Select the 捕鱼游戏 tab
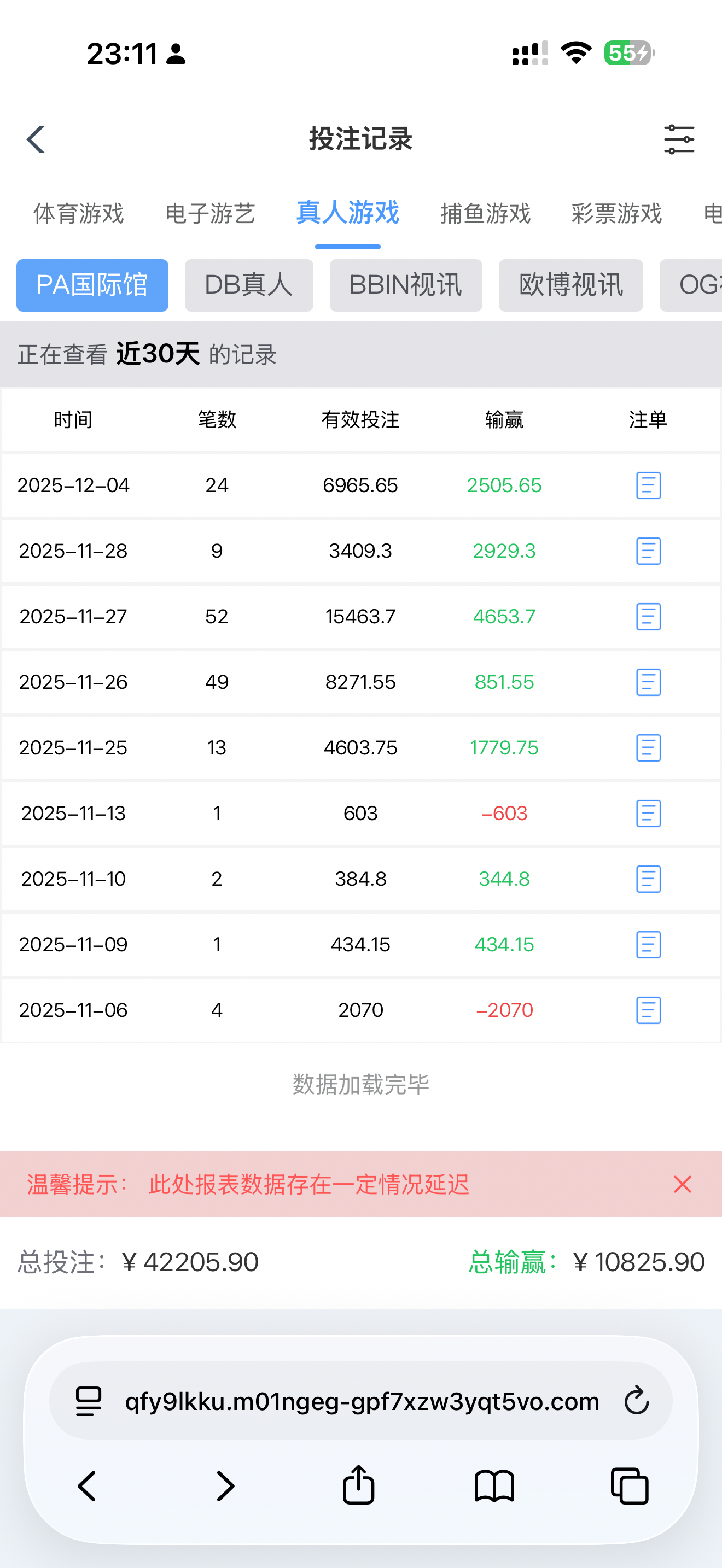The image size is (722, 1568). tap(485, 214)
